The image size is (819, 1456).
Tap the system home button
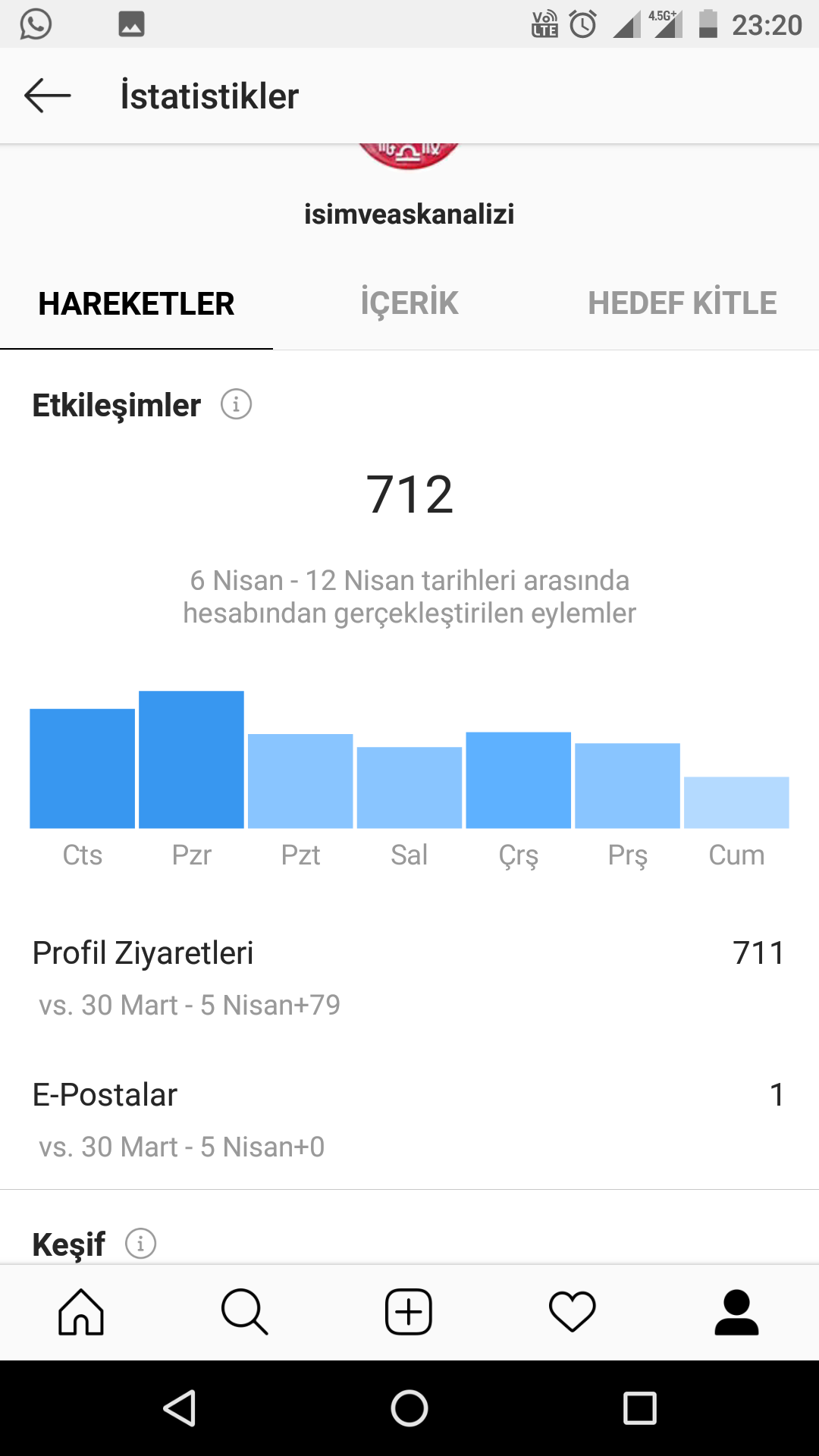point(409,1408)
